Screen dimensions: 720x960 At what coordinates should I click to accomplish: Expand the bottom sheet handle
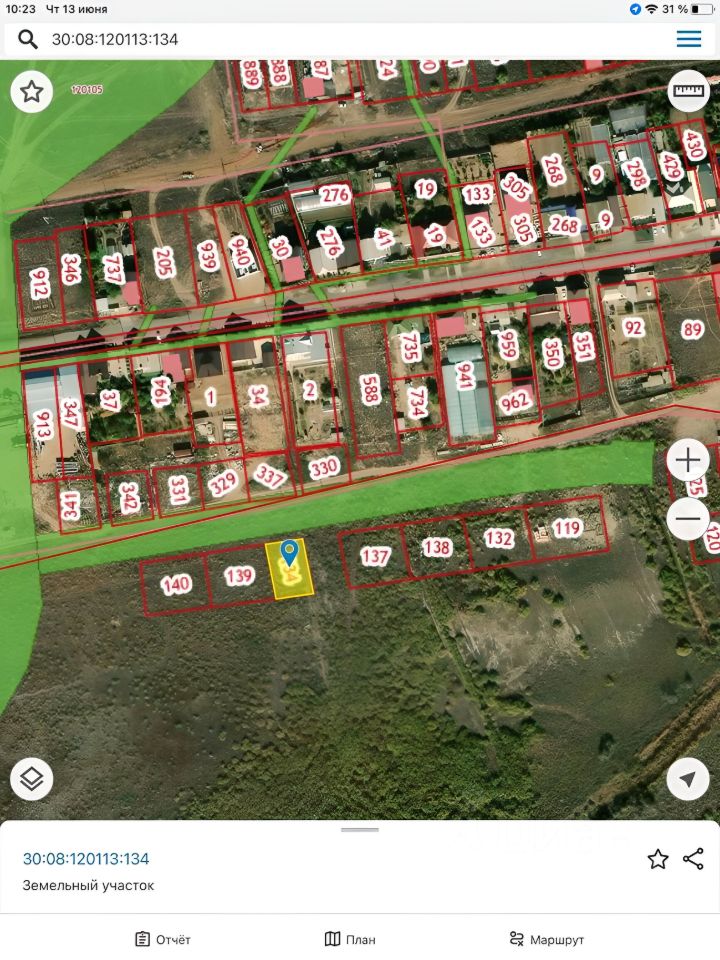[360, 830]
